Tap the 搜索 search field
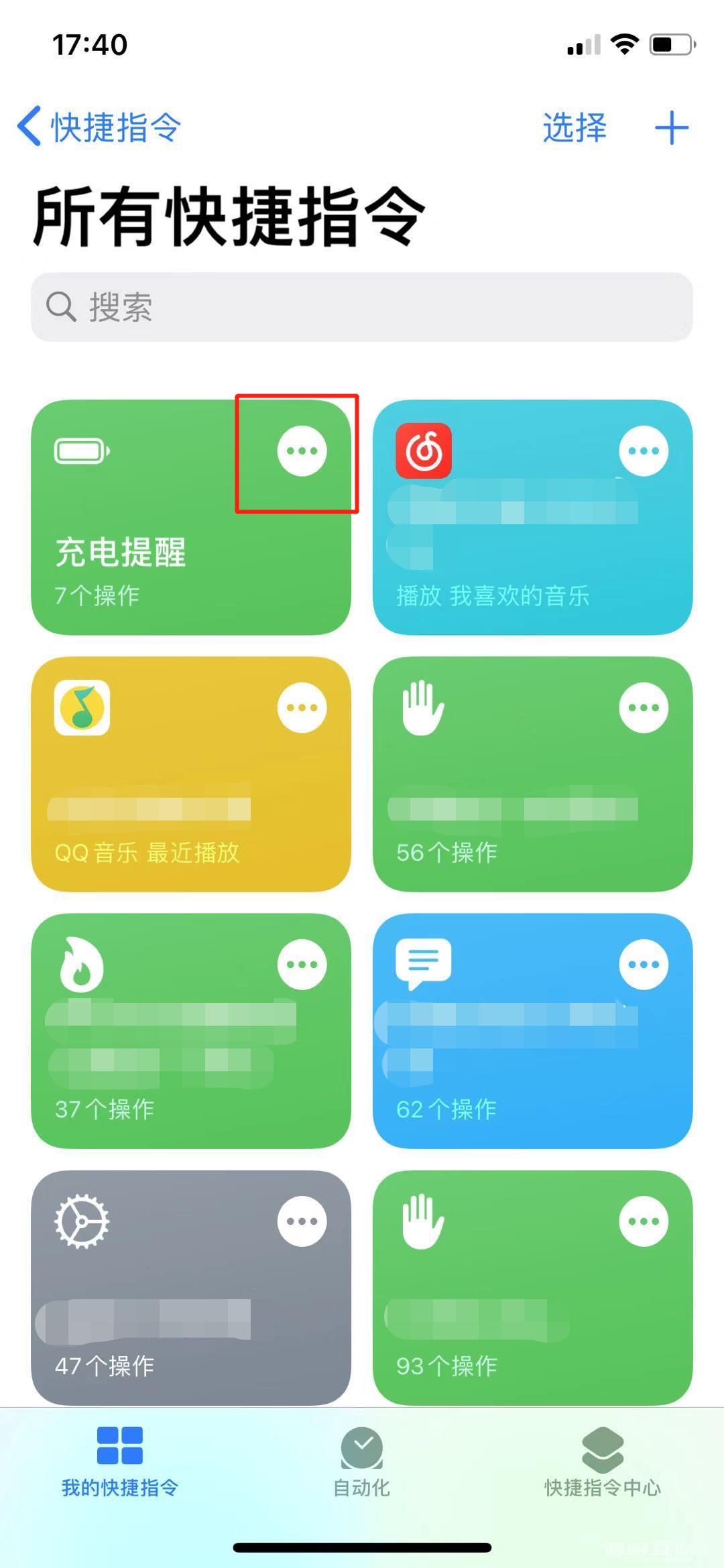724x1568 pixels. coord(362,307)
